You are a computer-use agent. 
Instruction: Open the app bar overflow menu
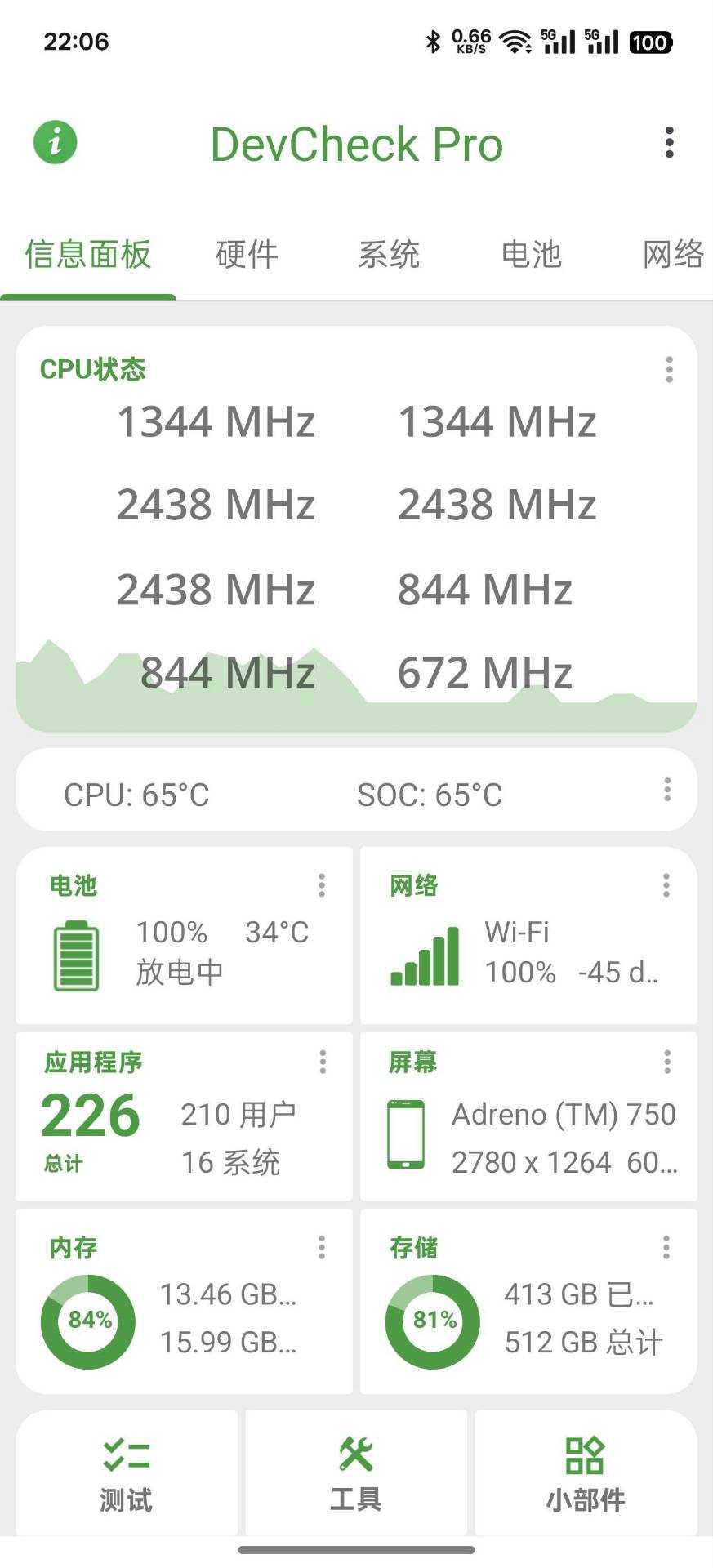click(x=669, y=143)
